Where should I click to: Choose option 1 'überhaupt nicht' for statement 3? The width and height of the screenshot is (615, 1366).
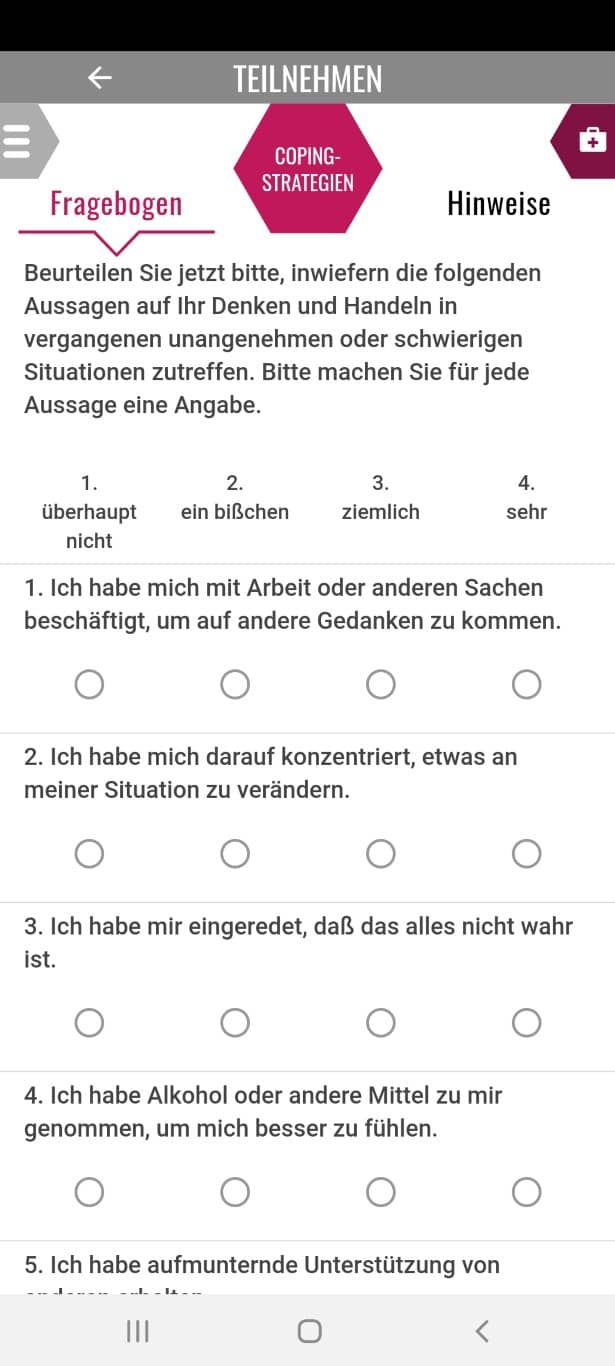[x=89, y=1023]
